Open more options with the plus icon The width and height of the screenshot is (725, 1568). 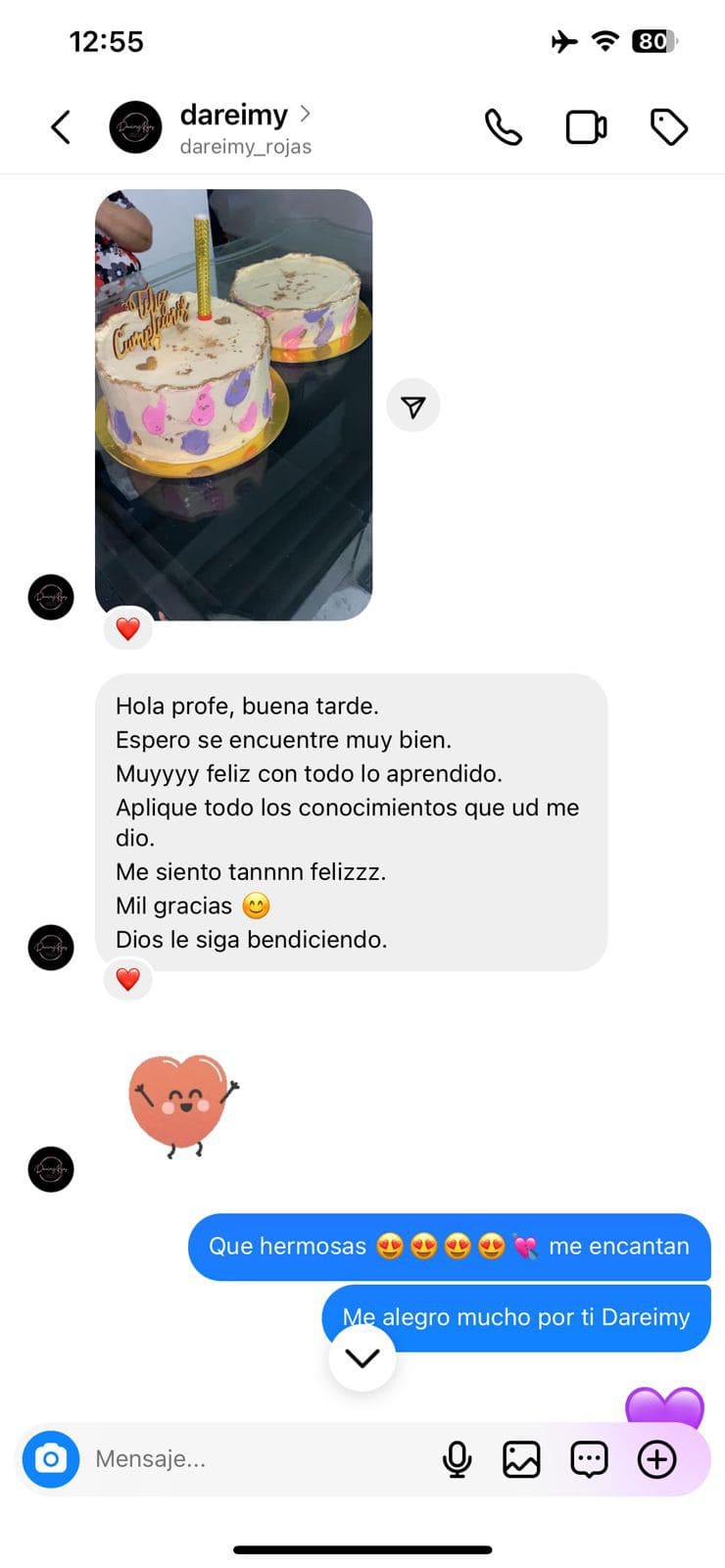(x=656, y=1459)
